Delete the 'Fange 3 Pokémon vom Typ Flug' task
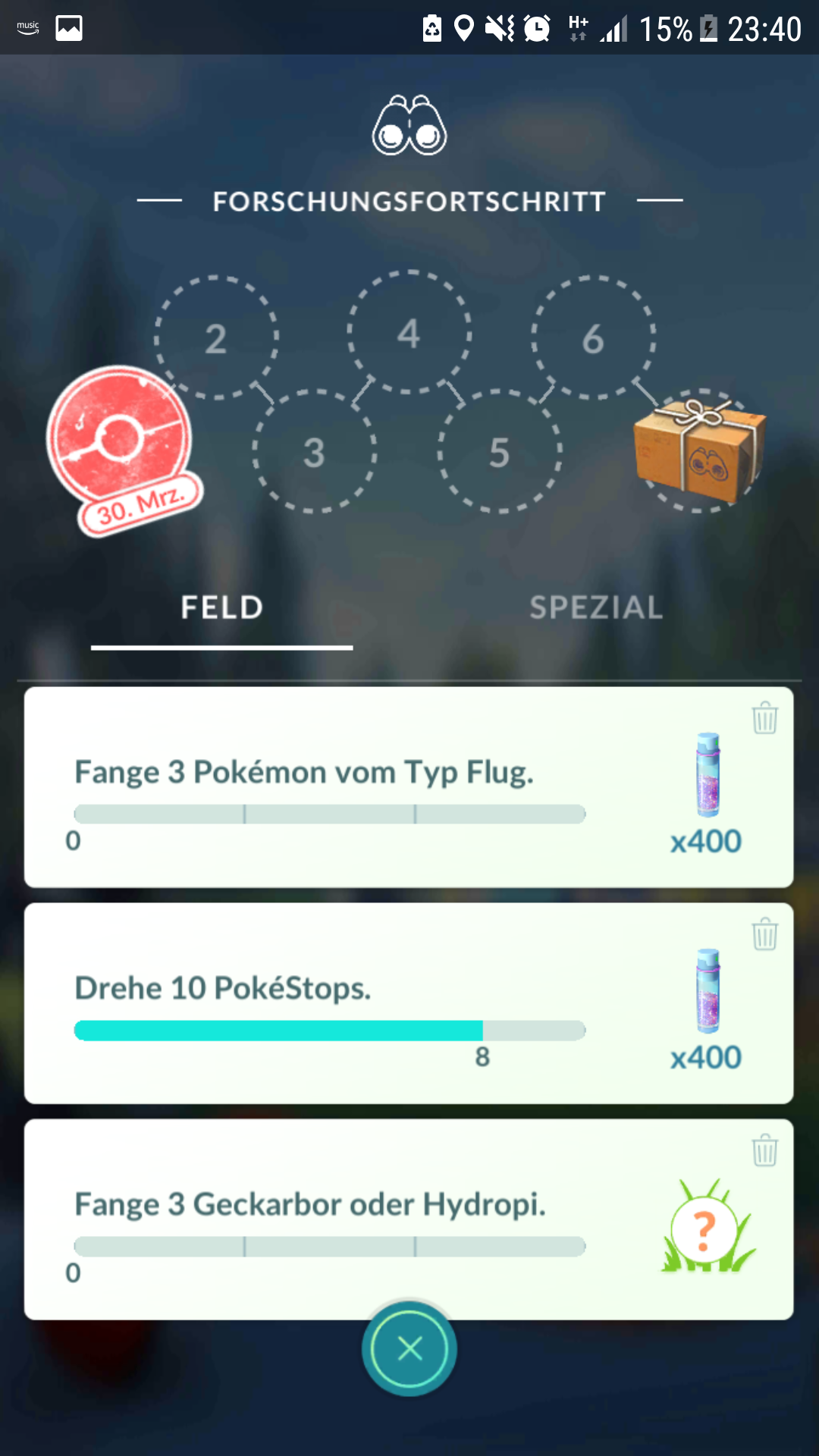This screenshot has height=1456, width=819. tap(764, 717)
